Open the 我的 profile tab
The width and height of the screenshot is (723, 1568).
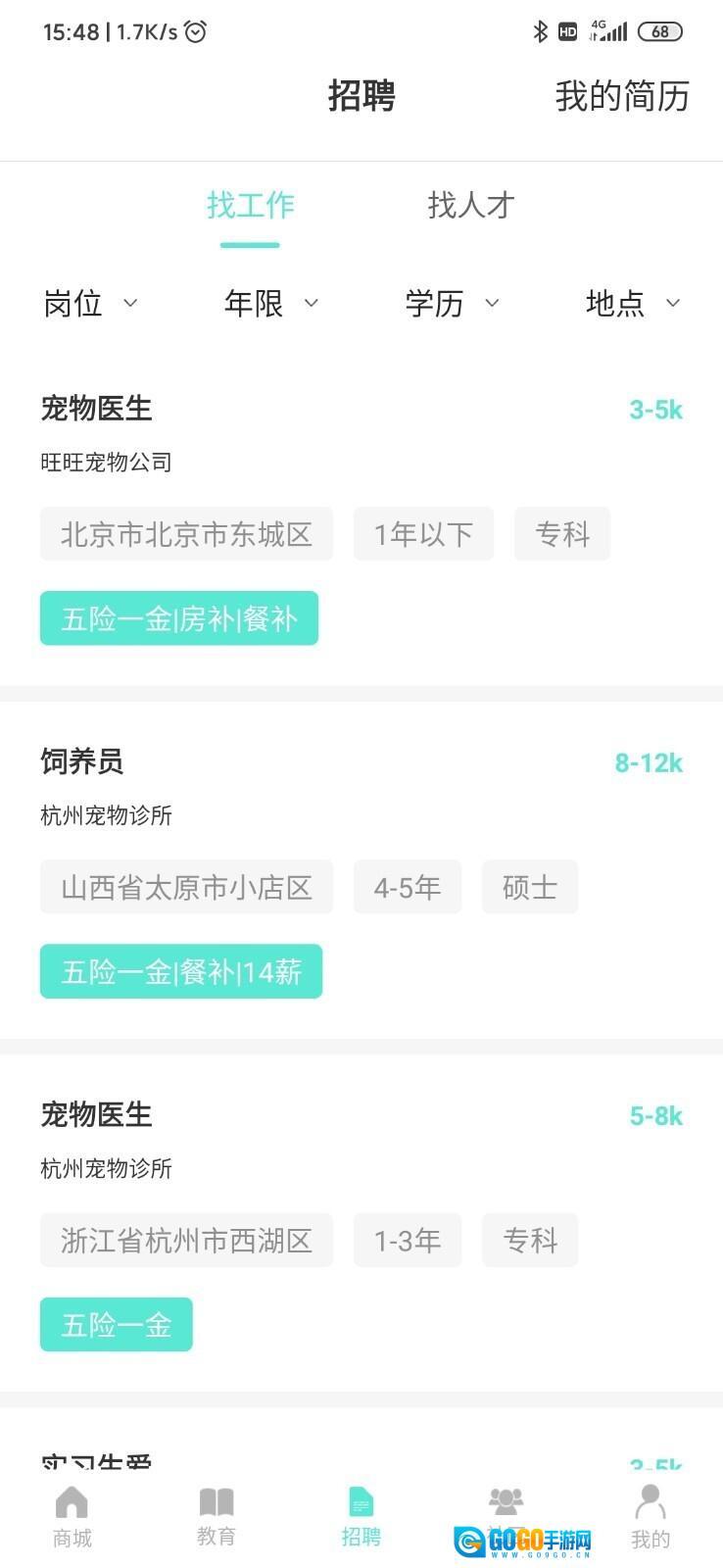click(650, 1517)
